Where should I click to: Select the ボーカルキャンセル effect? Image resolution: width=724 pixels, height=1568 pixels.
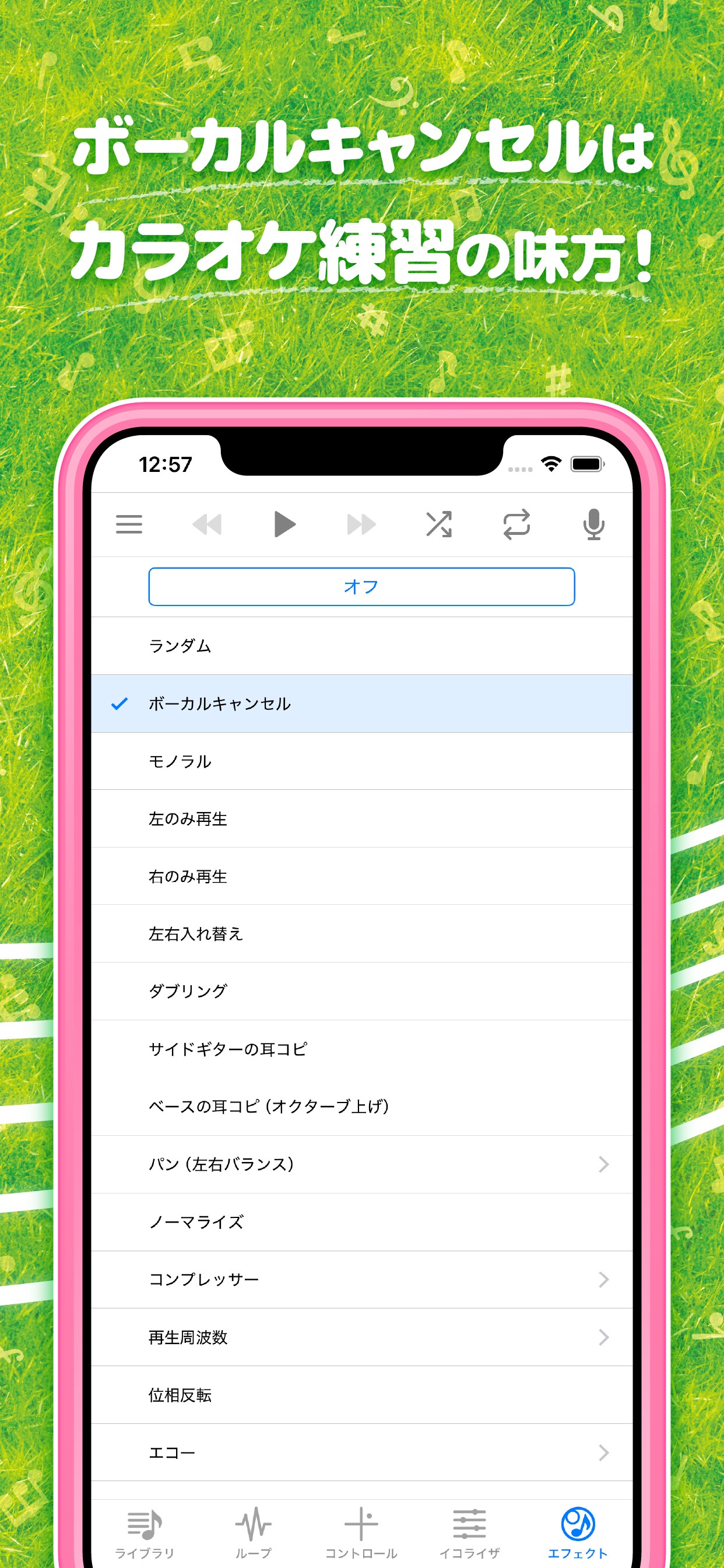coord(361,703)
